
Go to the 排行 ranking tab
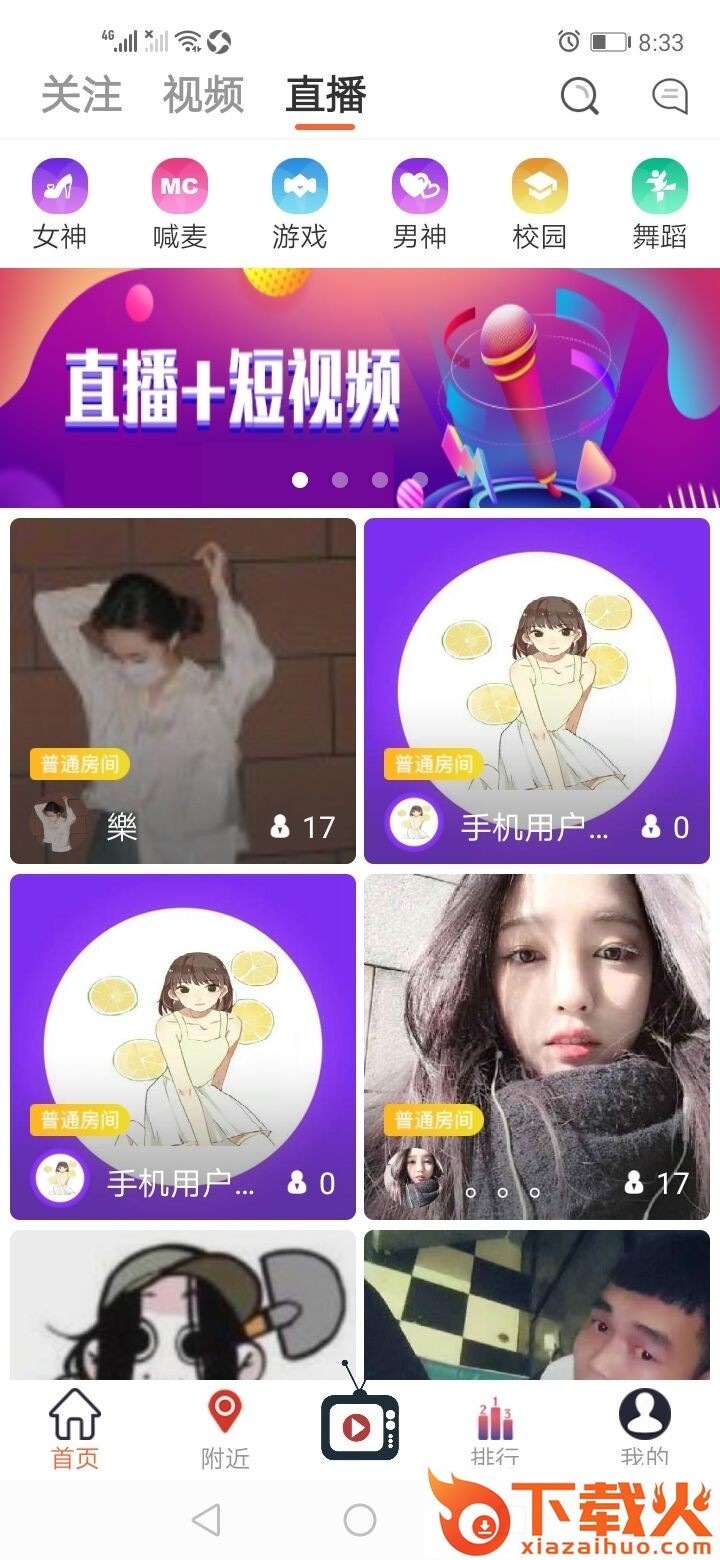click(x=495, y=1430)
